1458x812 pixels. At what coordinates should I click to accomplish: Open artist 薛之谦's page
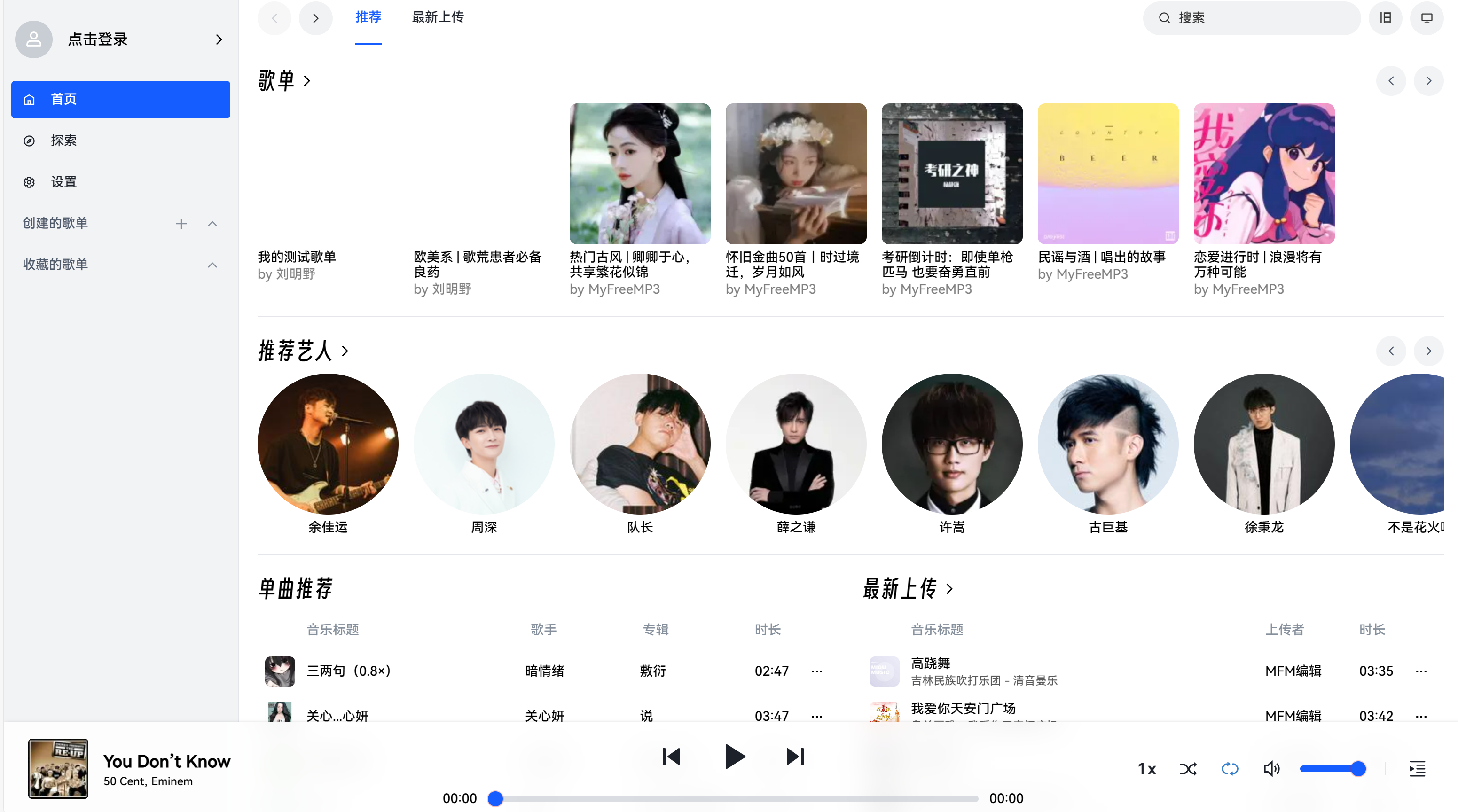(x=796, y=444)
